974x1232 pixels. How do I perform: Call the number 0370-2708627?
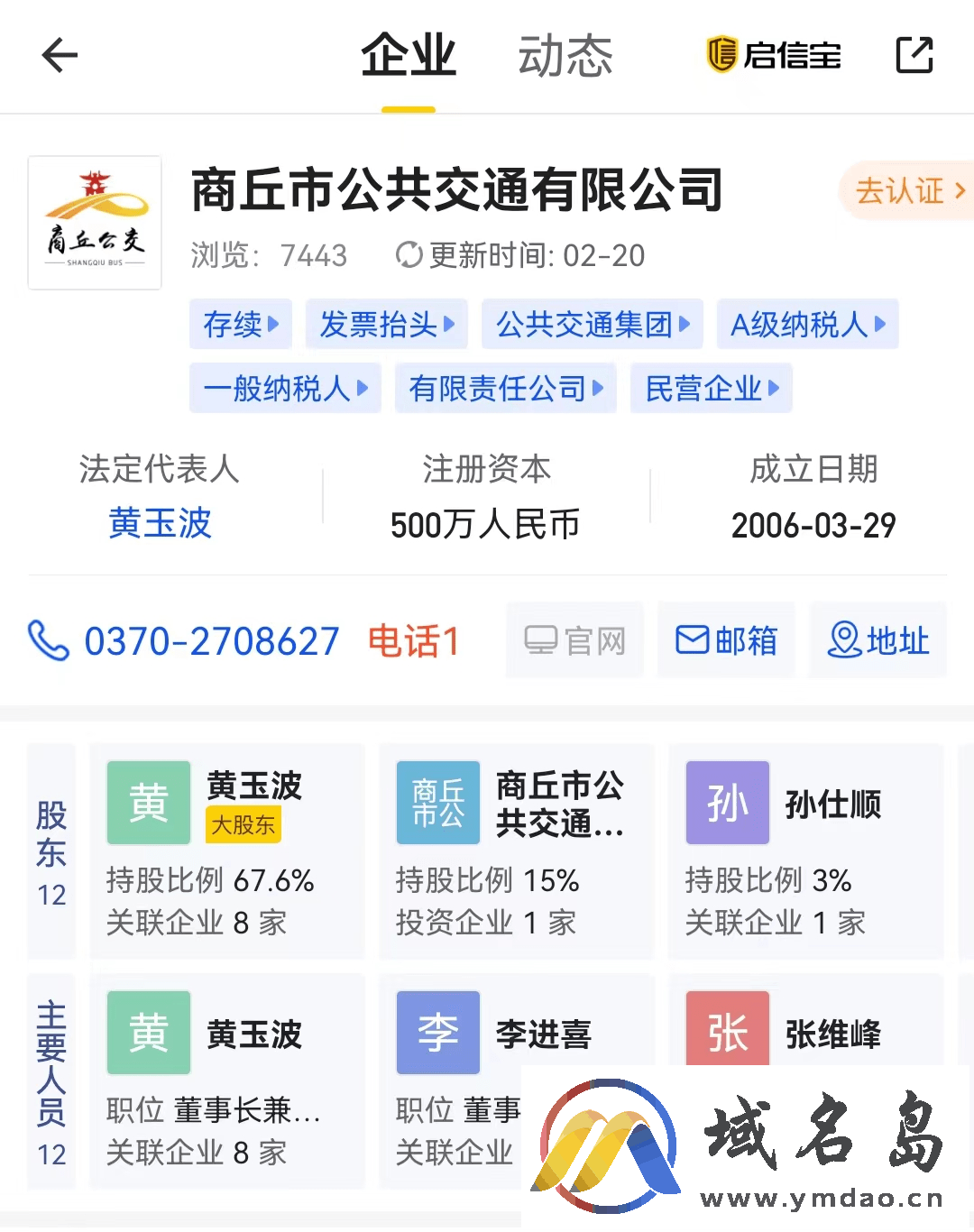(x=211, y=641)
